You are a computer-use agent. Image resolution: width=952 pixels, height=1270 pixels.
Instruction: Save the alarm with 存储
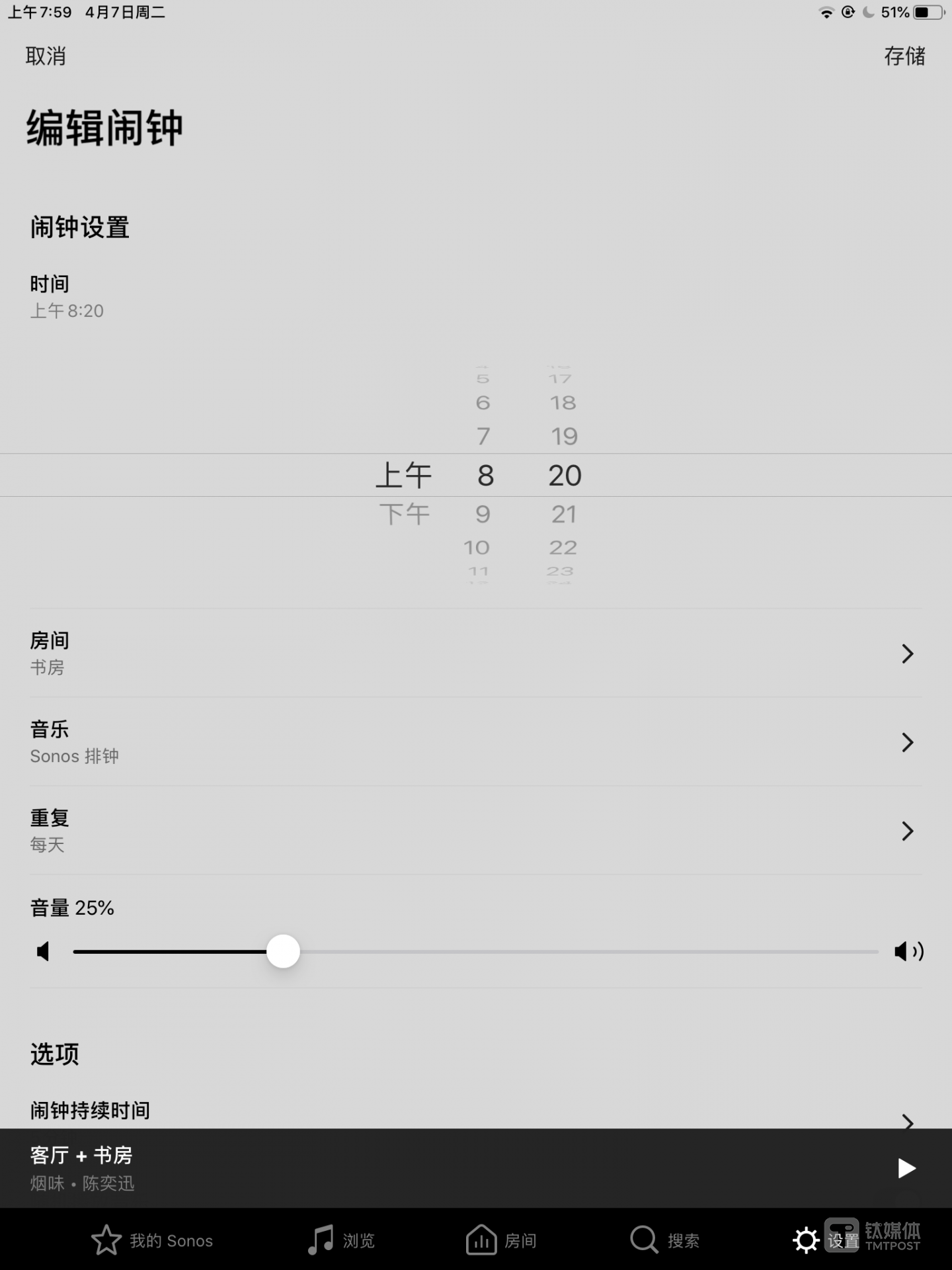(904, 56)
